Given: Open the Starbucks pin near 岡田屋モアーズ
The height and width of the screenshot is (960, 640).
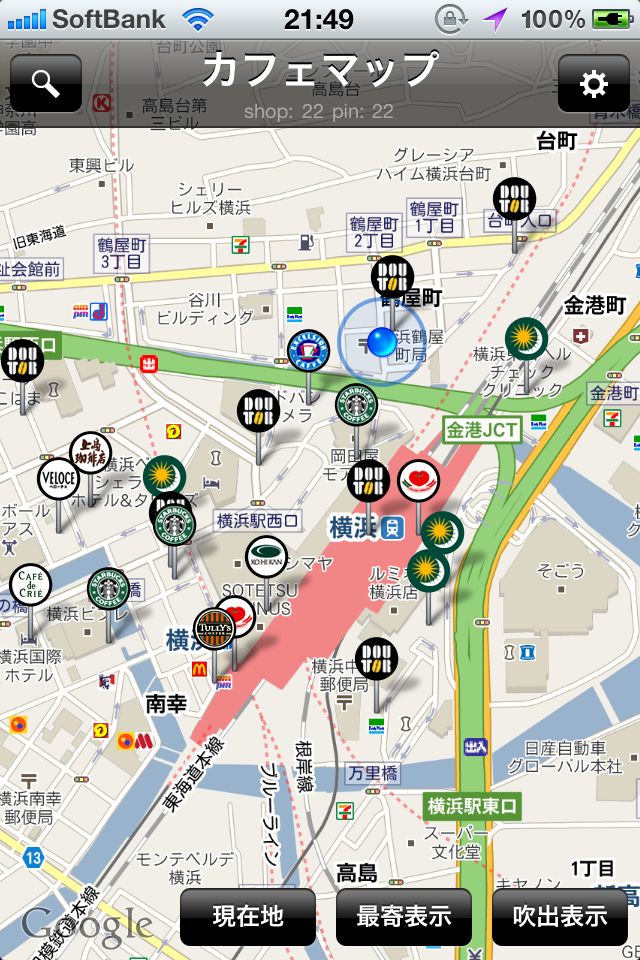Looking at the screenshot, I should [x=356, y=405].
